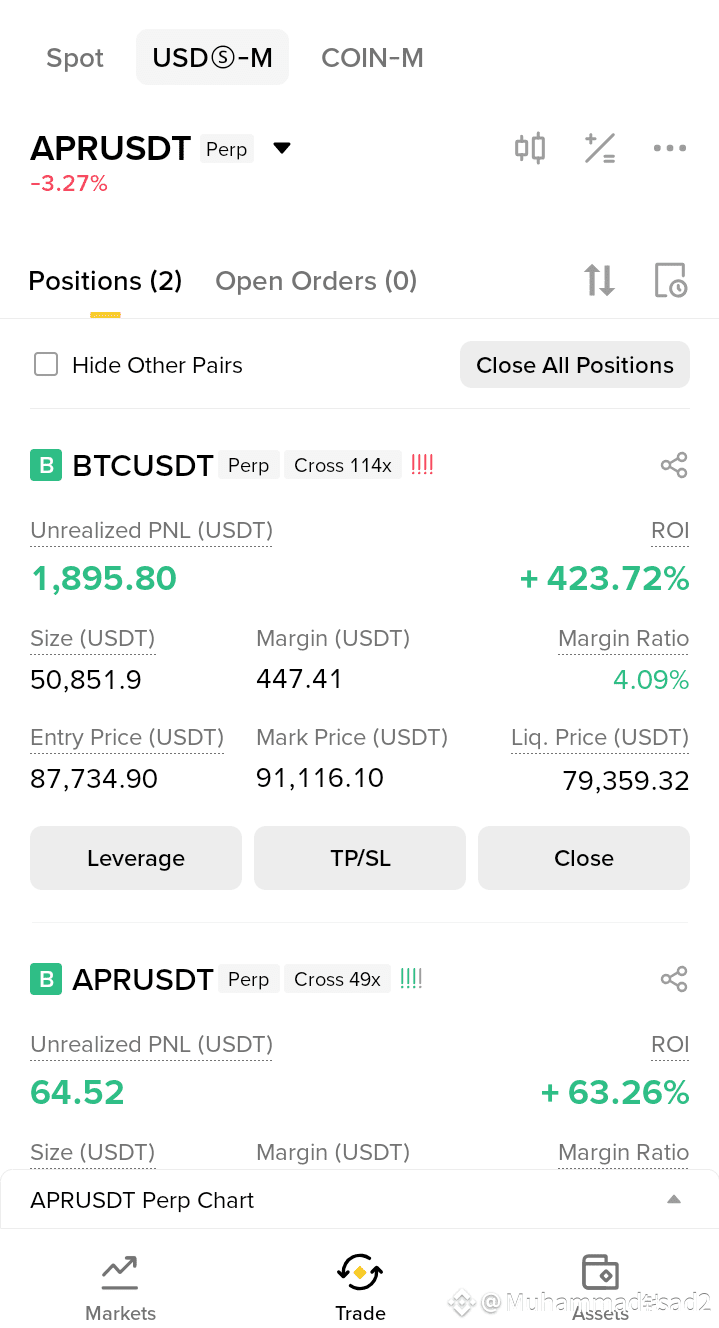The height and width of the screenshot is (1328, 719).
Task: Tap the sort arrows icon
Action: pyautogui.click(x=599, y=281)
